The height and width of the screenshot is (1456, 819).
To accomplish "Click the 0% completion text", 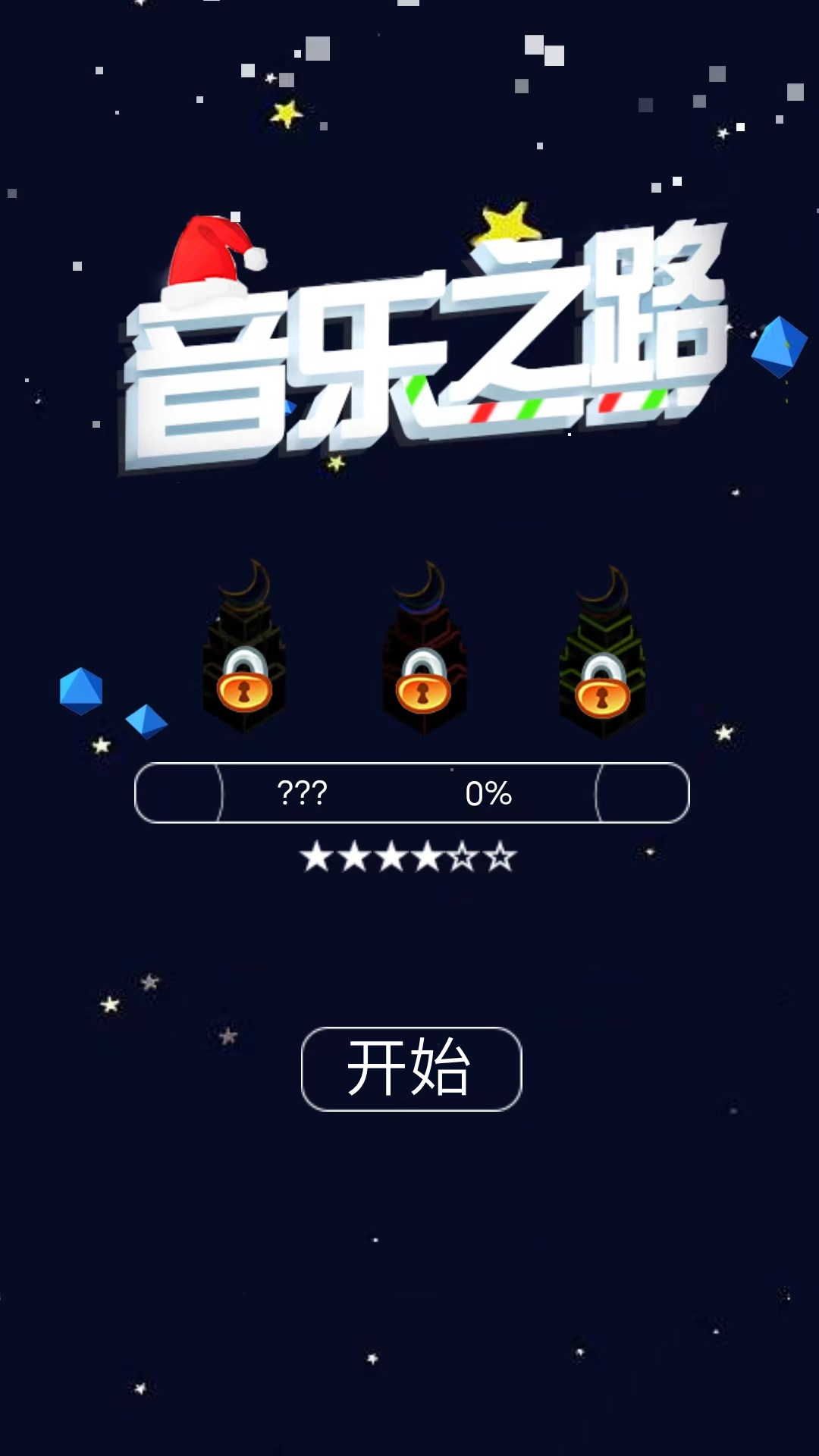I will [489, 793].
